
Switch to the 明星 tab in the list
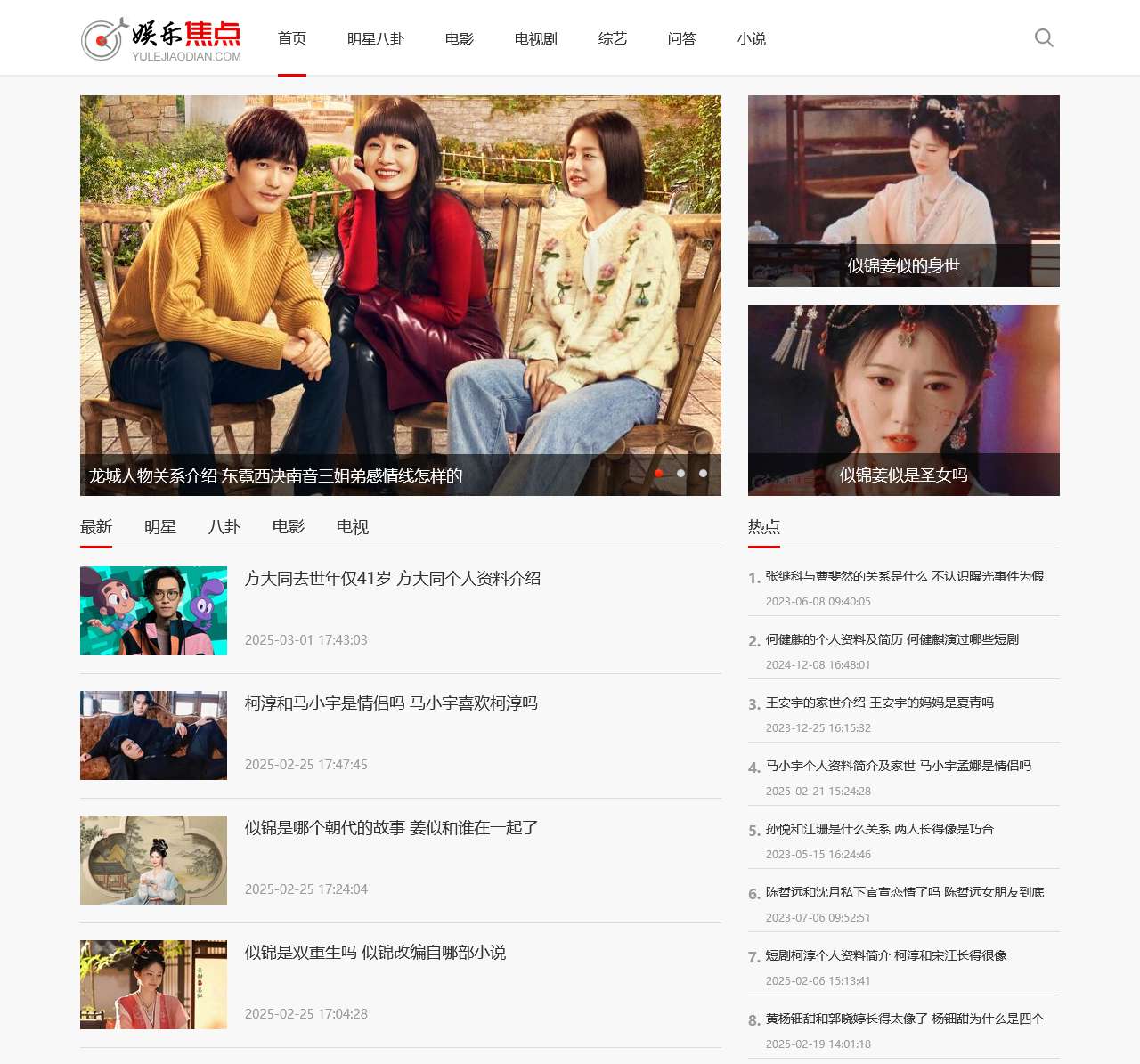pyautogui.click(x=160, y=527)
